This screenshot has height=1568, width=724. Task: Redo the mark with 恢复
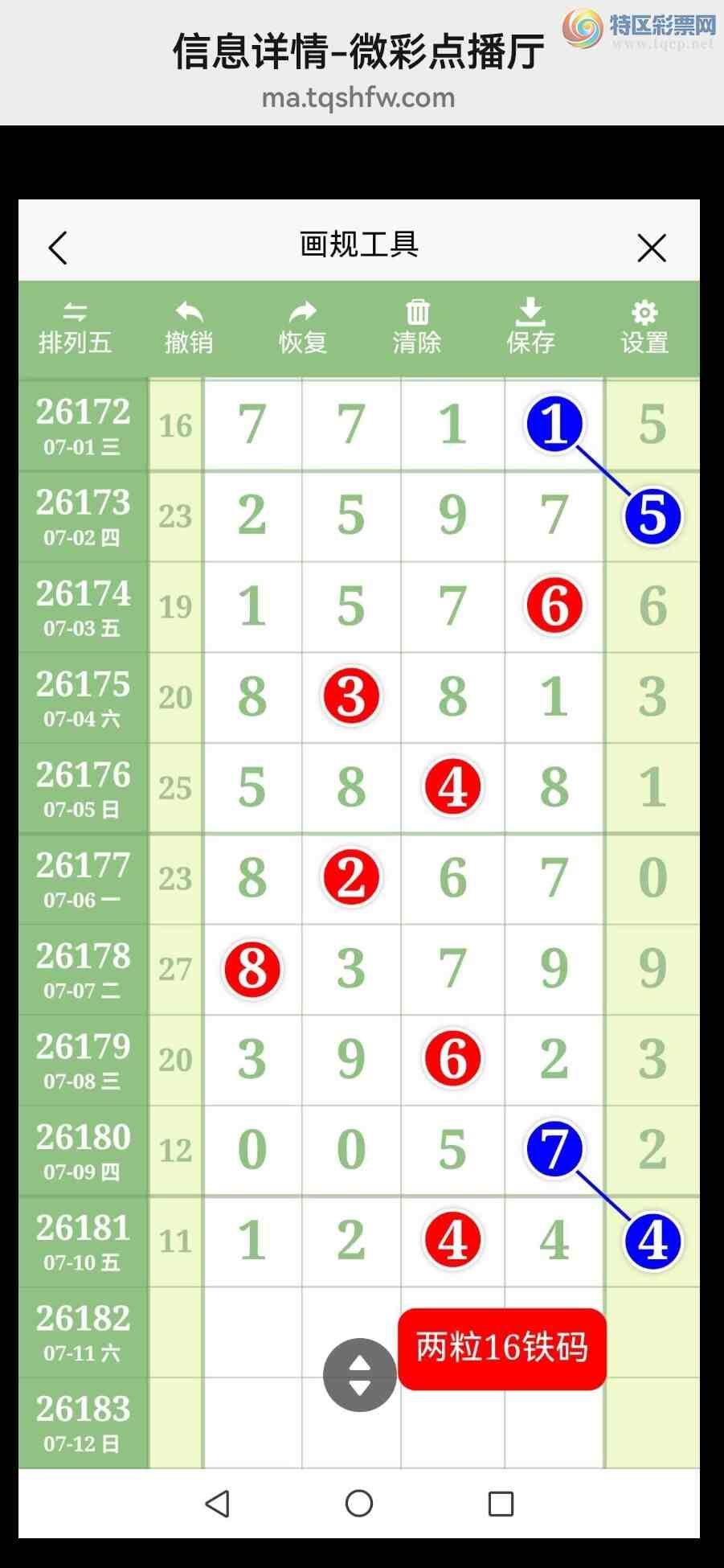coord(303,329)
